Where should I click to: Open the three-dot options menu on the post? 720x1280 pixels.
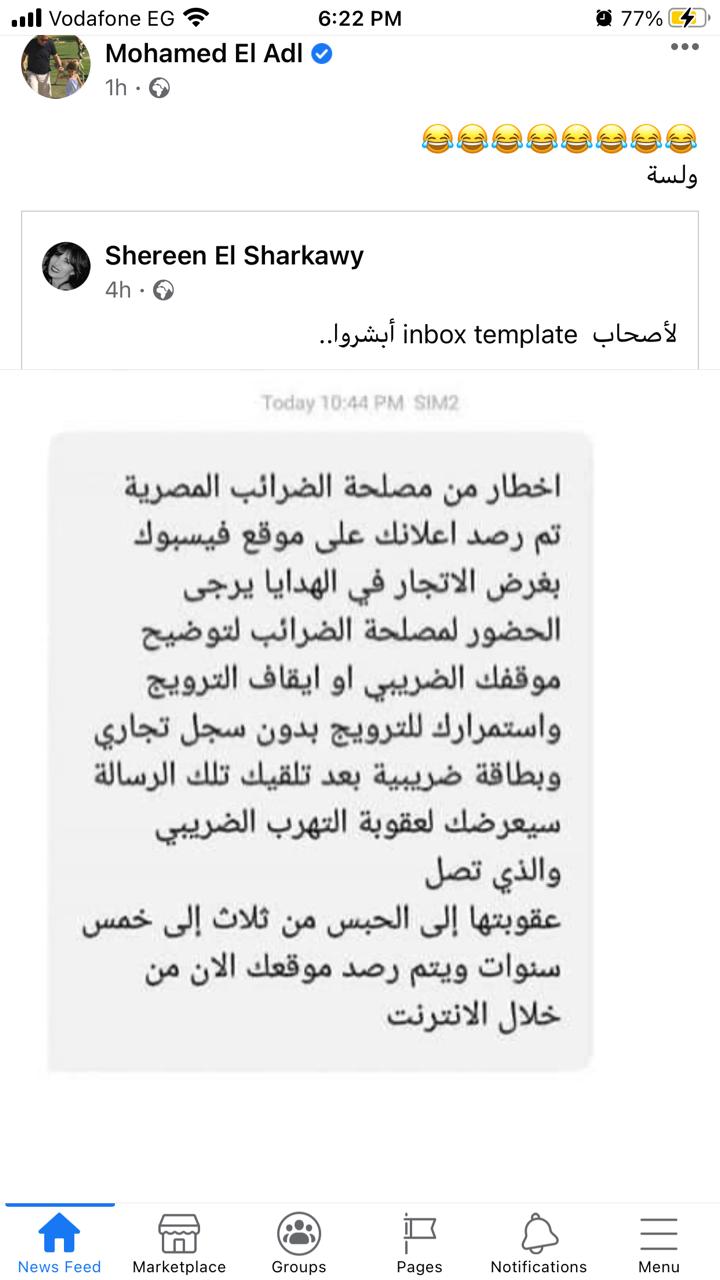tap(683, 47)
